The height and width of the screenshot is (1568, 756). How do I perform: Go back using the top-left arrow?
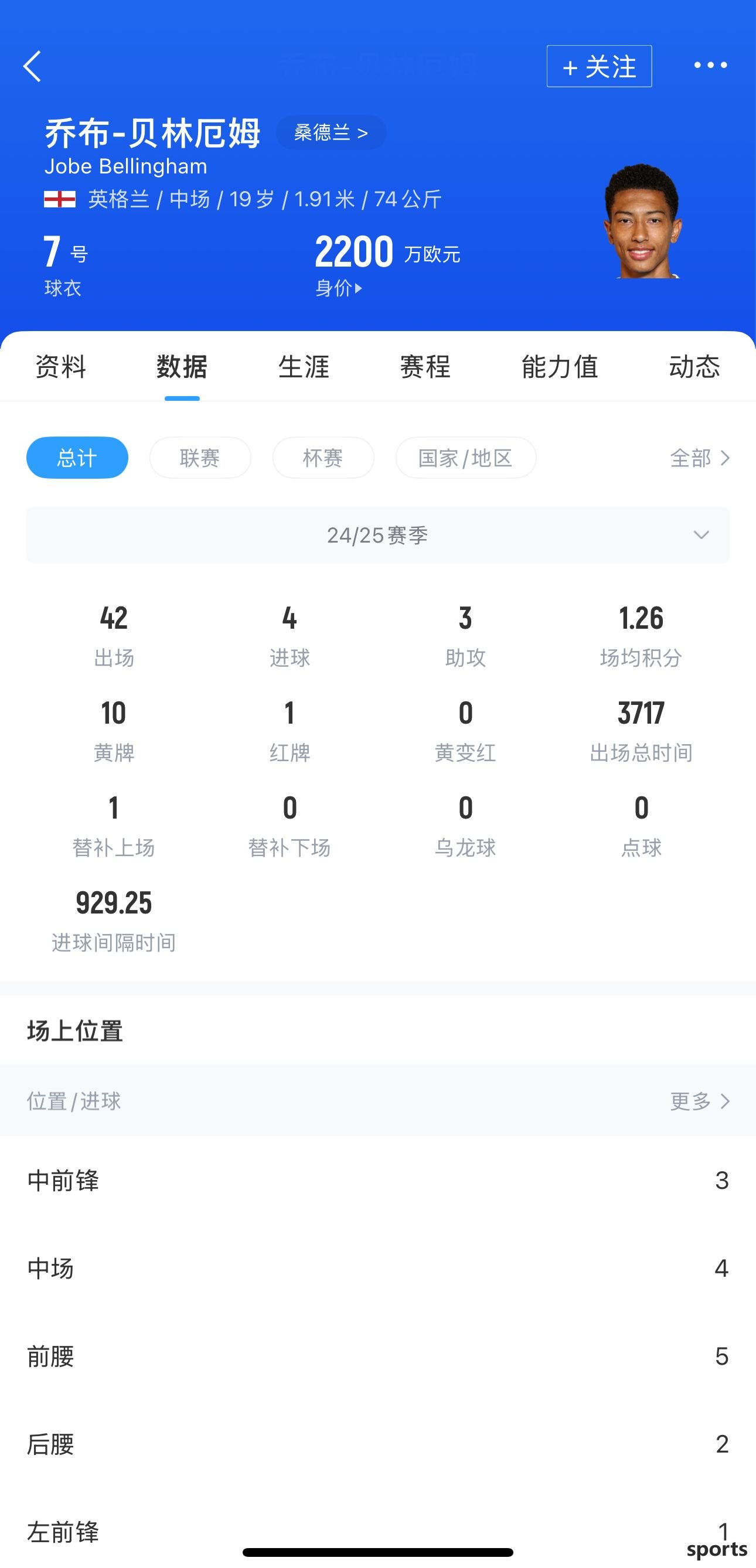click(33, 66)
